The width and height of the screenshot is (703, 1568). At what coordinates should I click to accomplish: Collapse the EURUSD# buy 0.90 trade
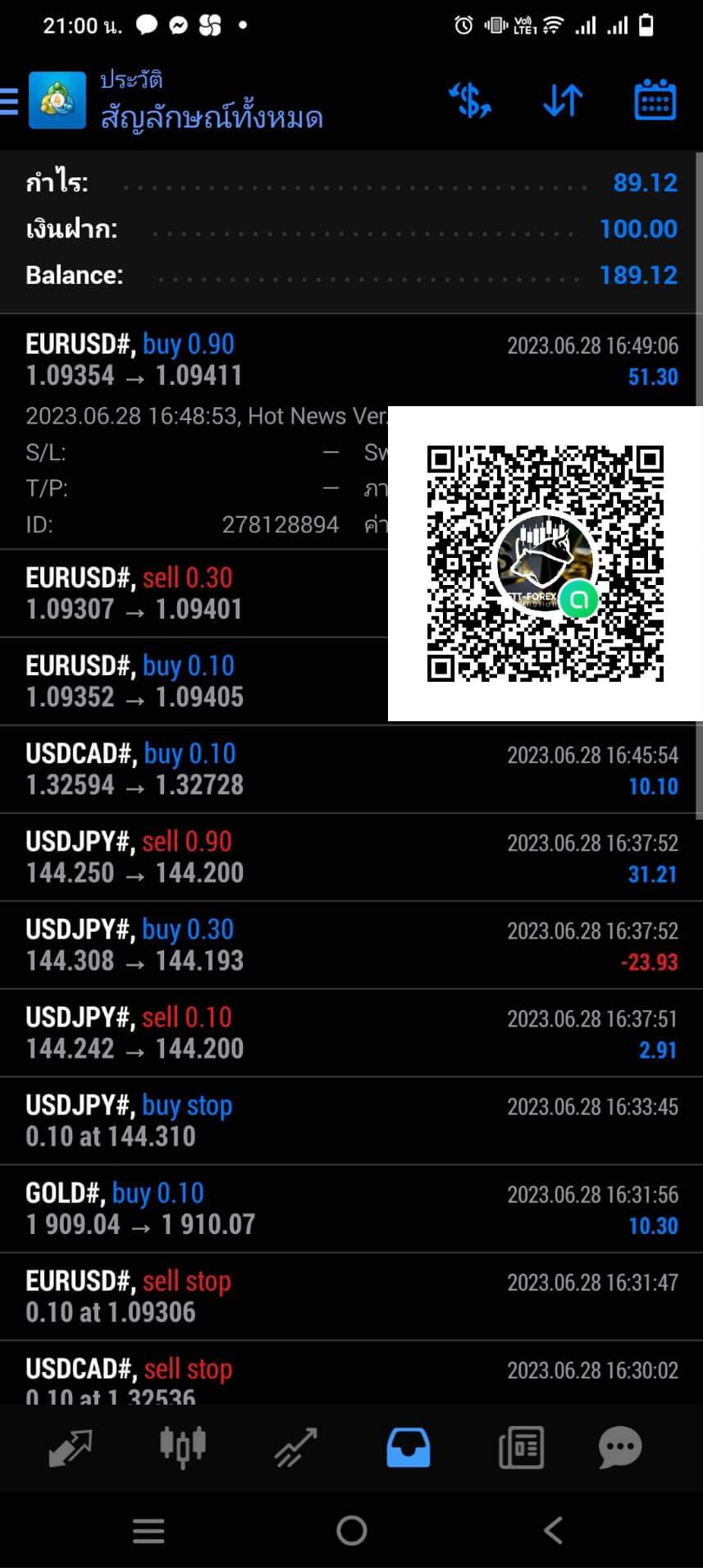point(351,360)
